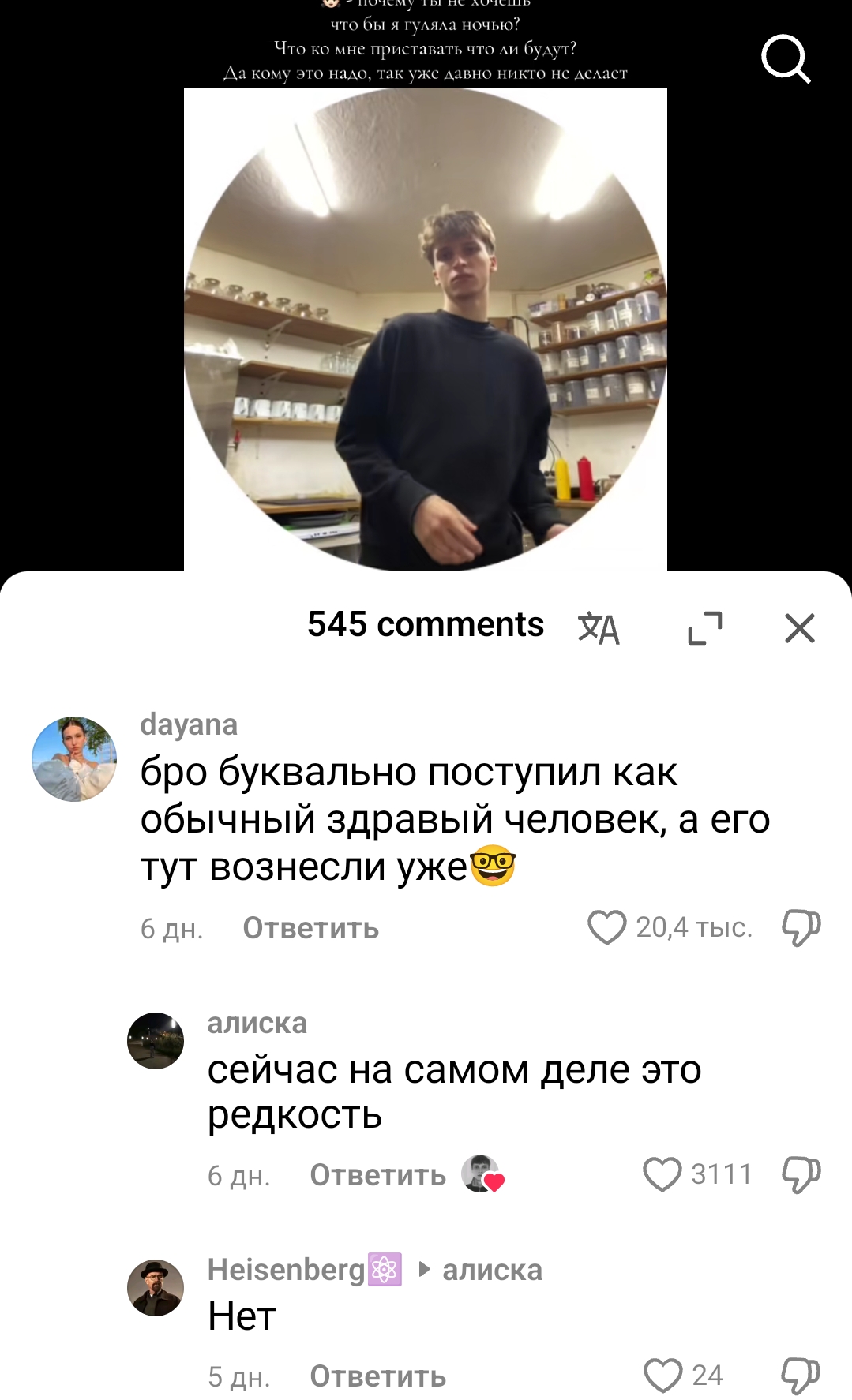Tap the video to pause playback

pyautogui.click(x=425, y=331)
